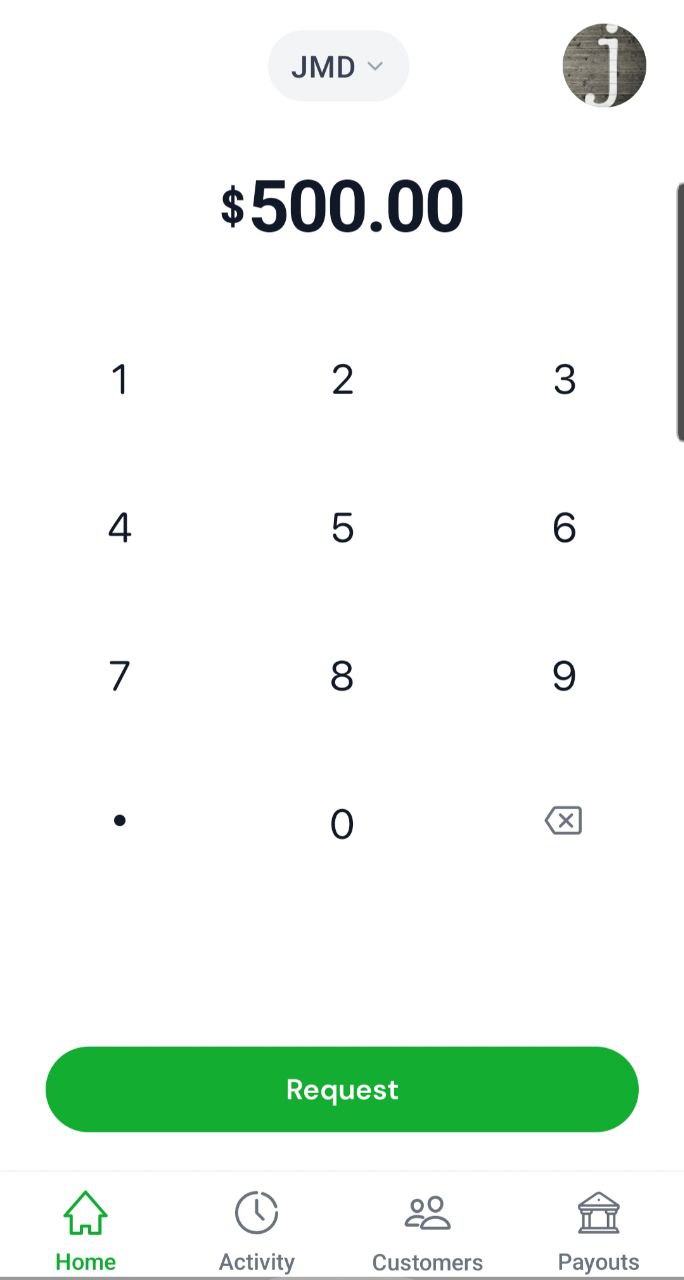Open the profile avatar
This screenshot has height=1280, width=684.
(604, 66)
